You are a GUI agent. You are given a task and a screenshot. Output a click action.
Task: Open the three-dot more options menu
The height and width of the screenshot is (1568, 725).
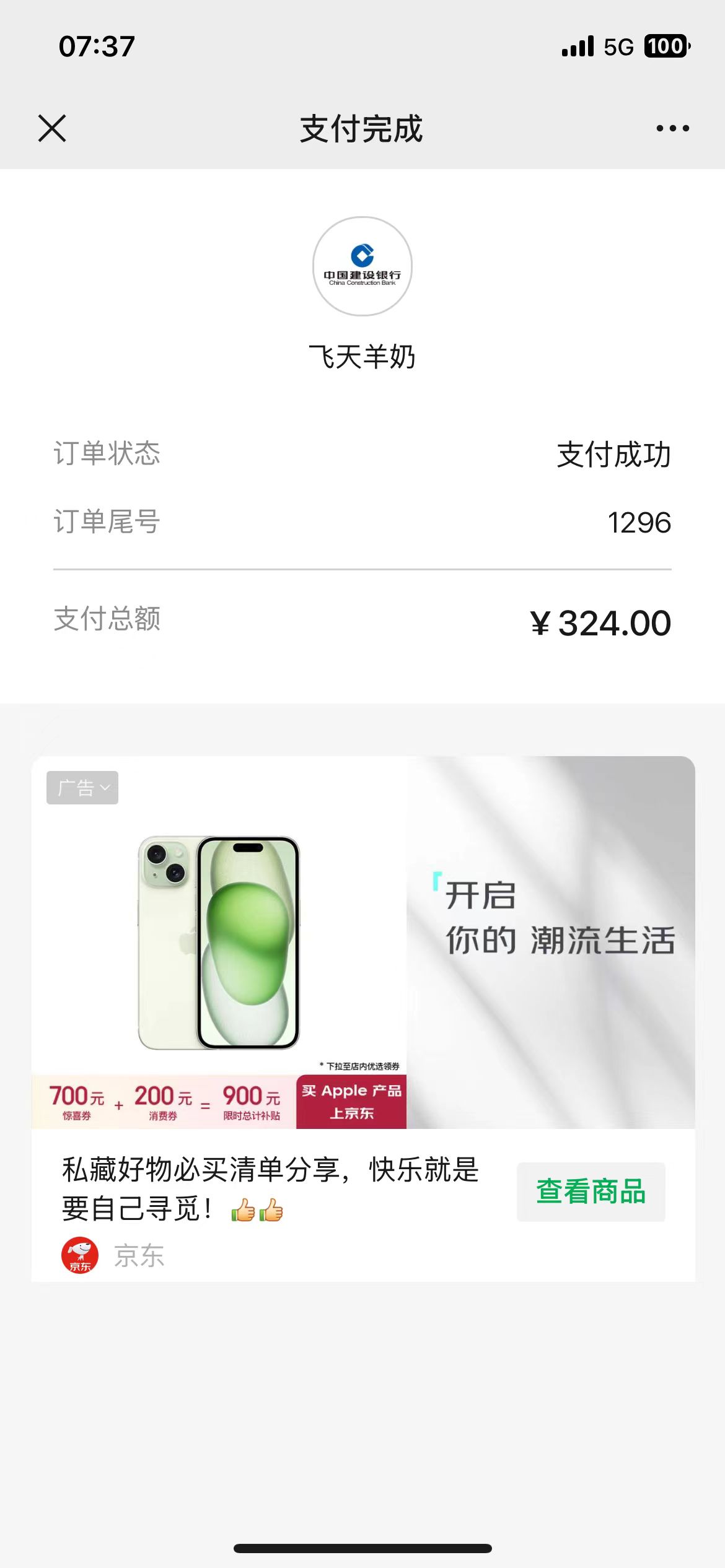pos(672,128)
